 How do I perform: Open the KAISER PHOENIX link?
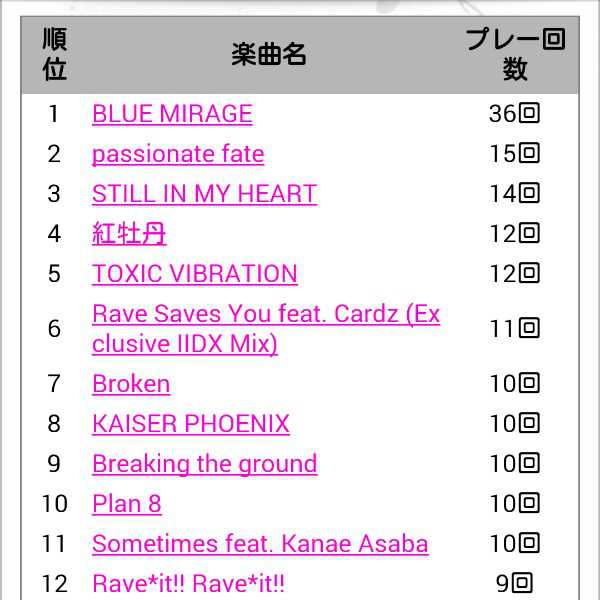coord(191,424)
